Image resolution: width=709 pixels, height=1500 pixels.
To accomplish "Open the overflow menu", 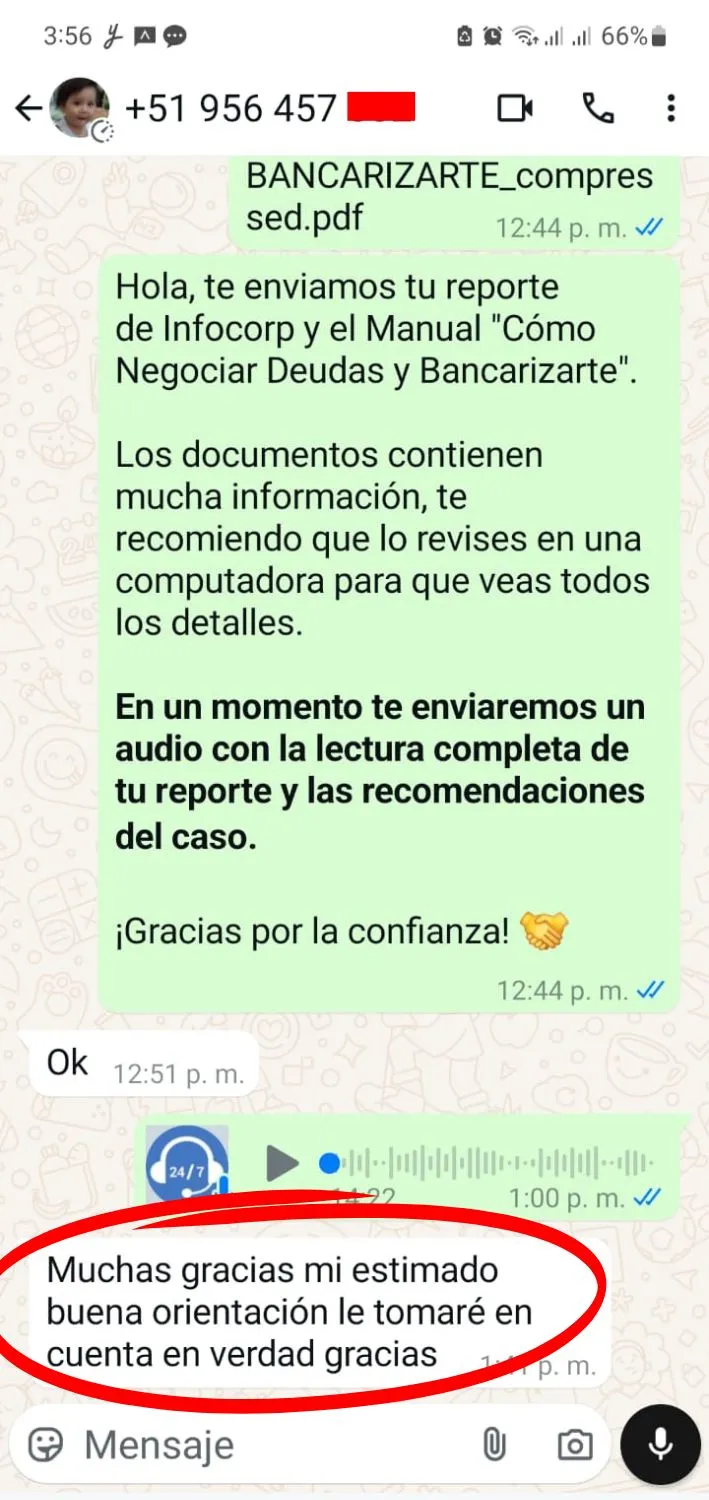I will [671, 108].
